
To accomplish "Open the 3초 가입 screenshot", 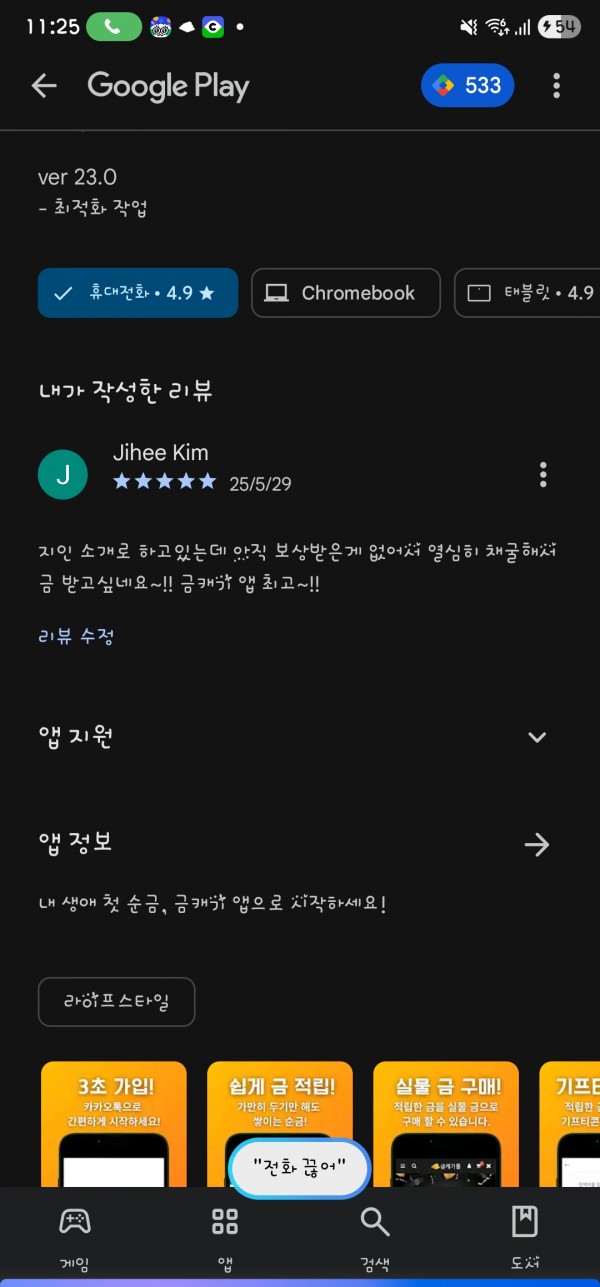I will tap(114, 1124).
